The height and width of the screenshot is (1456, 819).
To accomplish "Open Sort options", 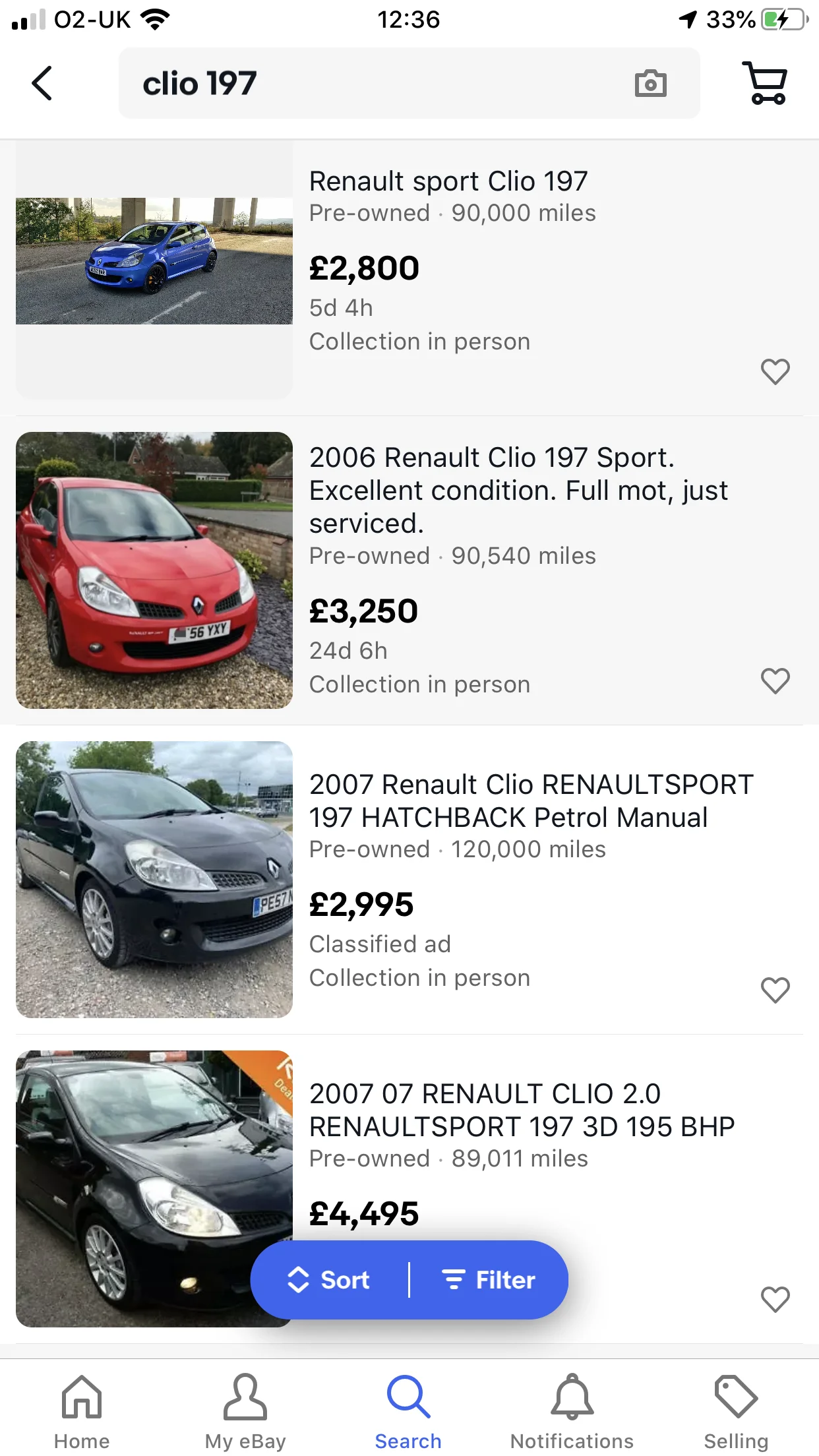I will coord(329,1280).
